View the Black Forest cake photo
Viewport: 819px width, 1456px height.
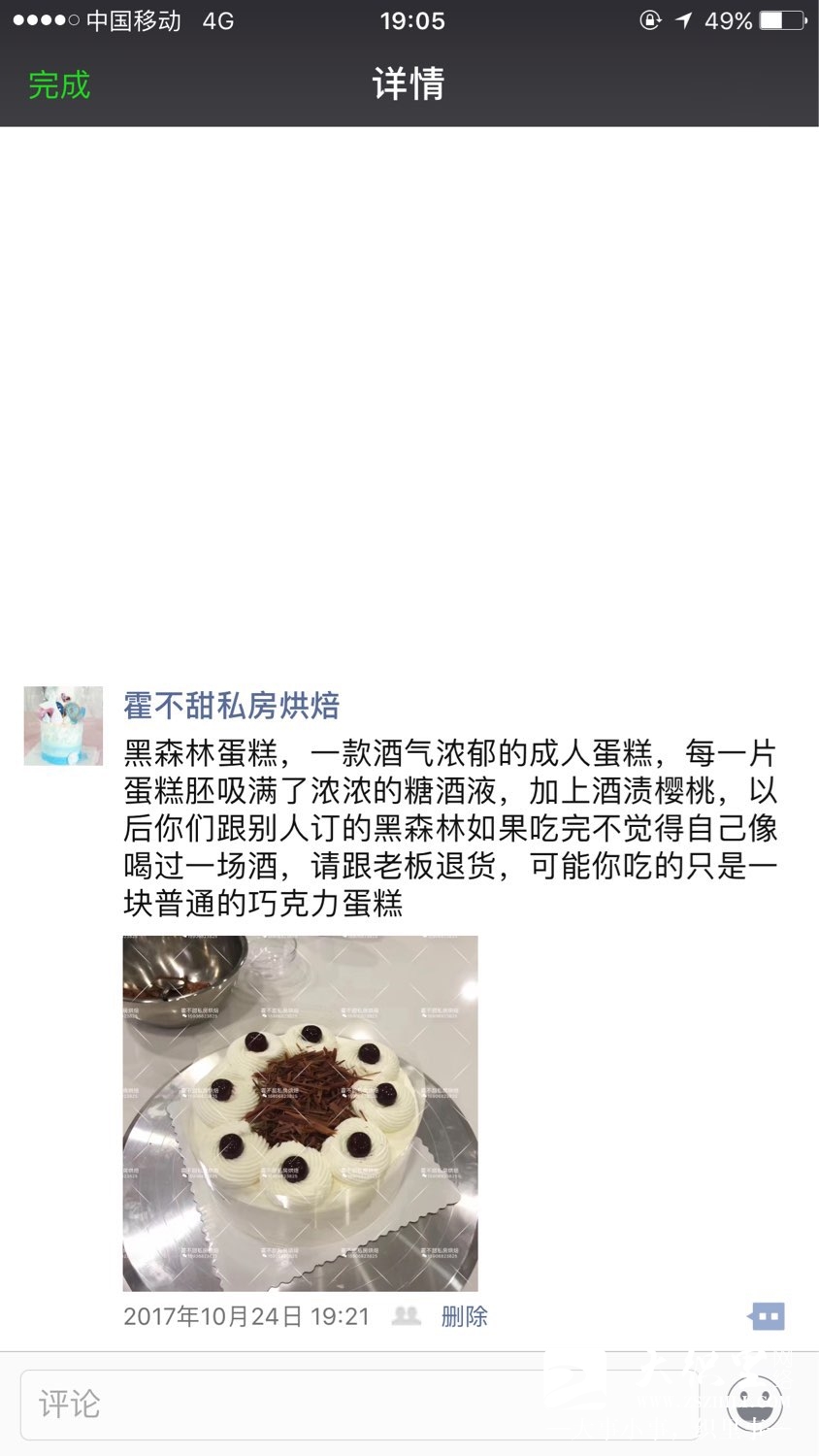[300, 1113]
